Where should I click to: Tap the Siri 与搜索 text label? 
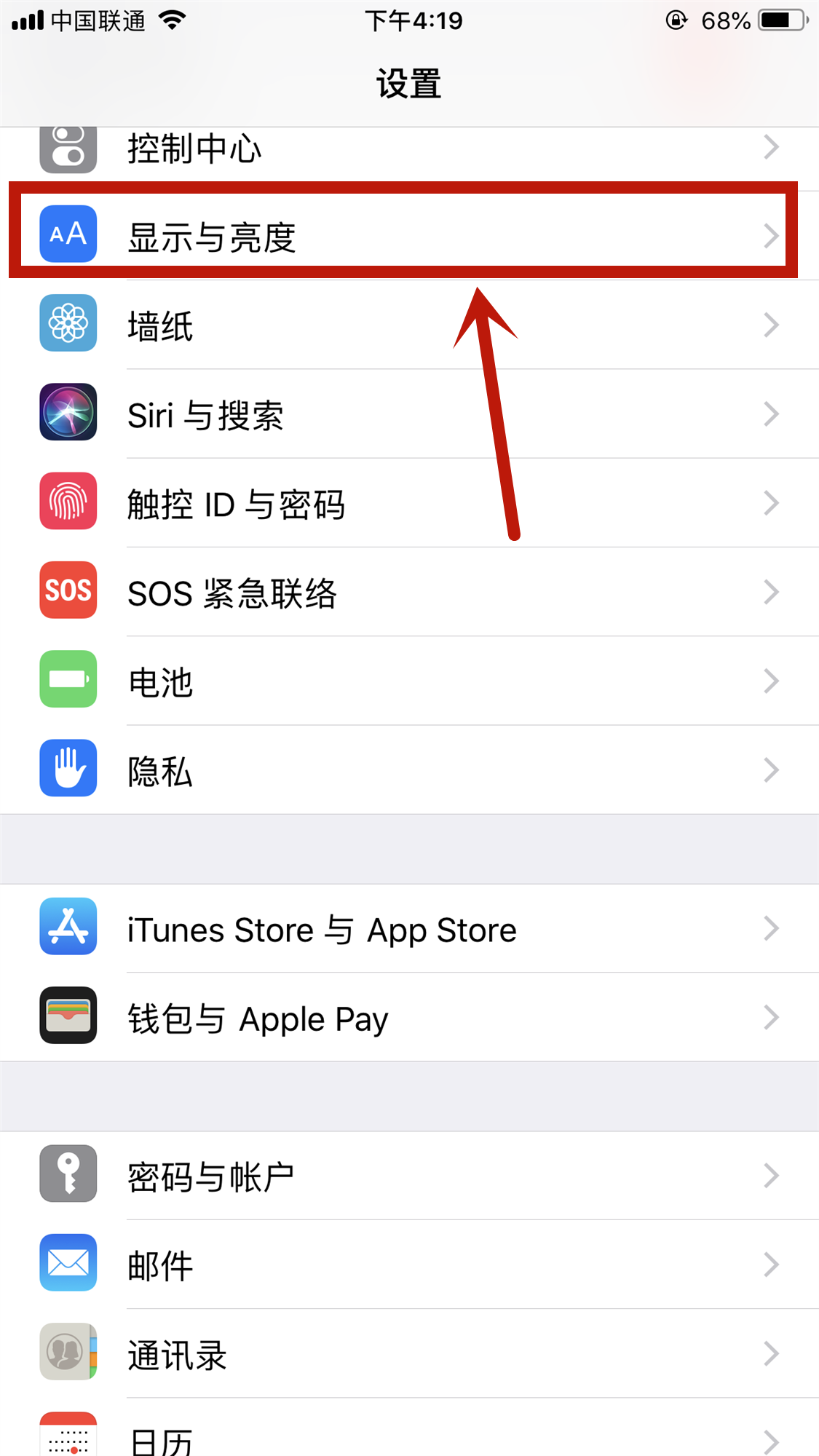(x=206, y=415)
